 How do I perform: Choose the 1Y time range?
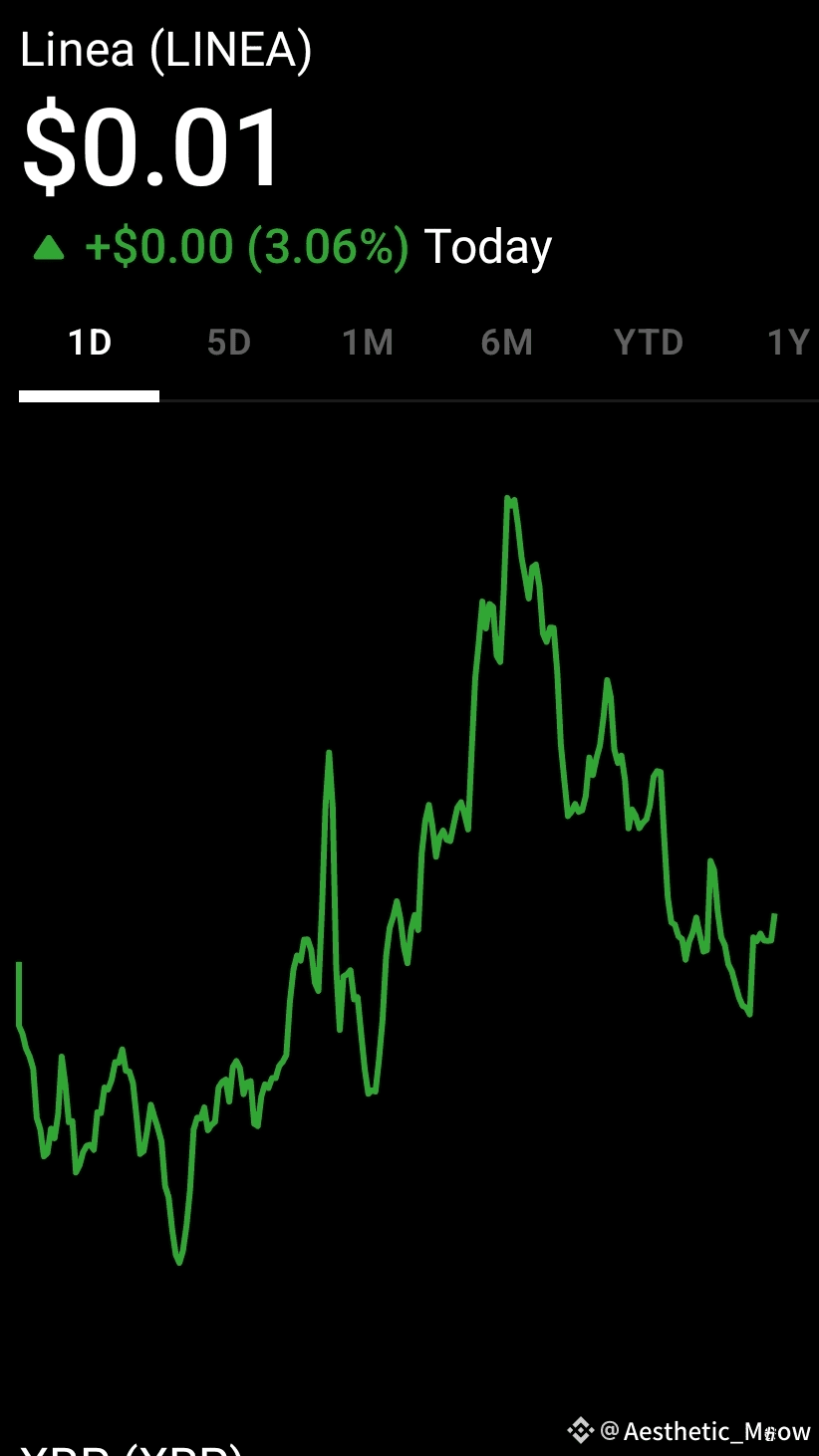tap(788, 344)
